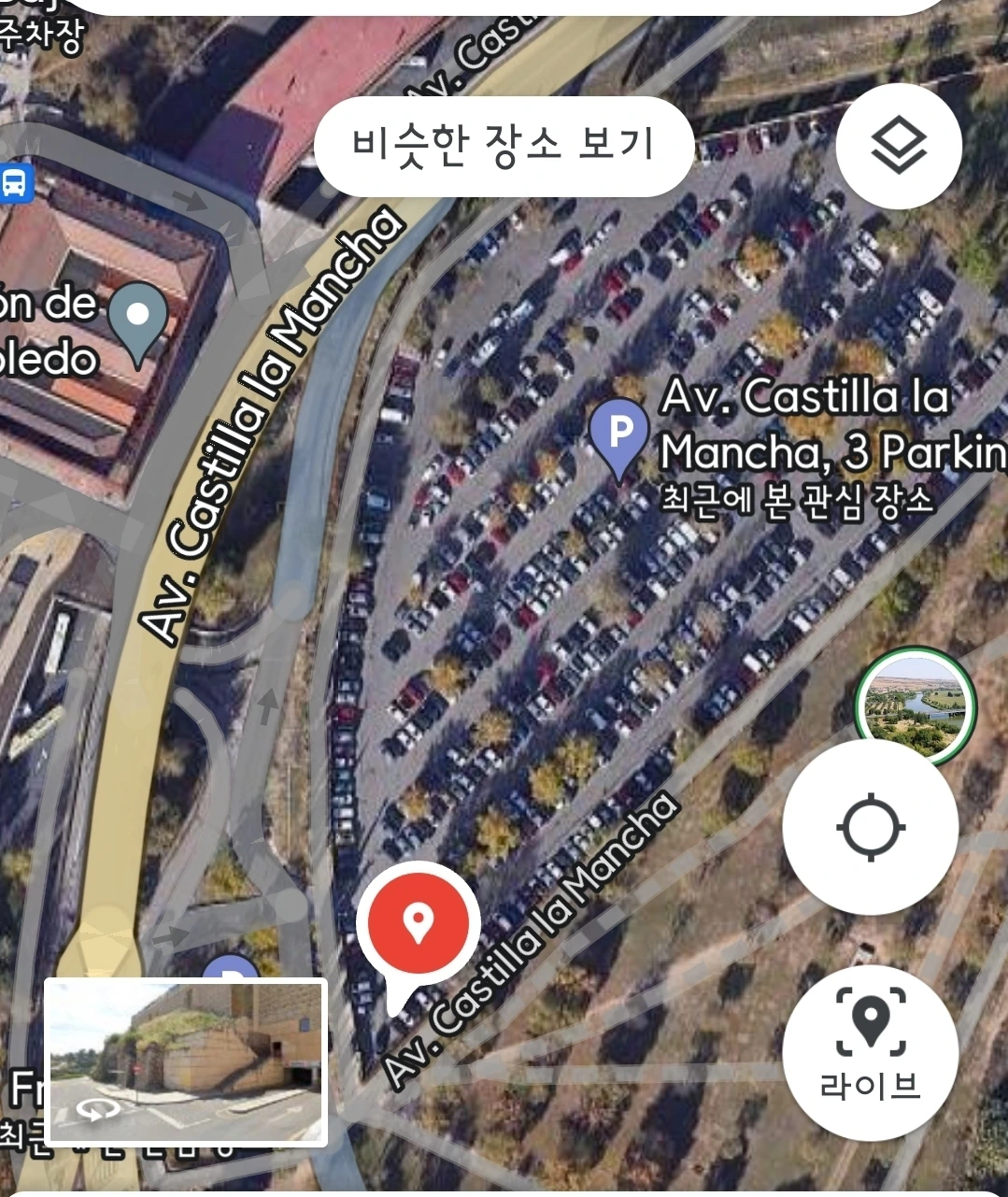This screenshot has width=1008, height=1197.
Task: Select the Av. Castilla la Mancha, 3 Parking marker
Action: coord(618,434)
